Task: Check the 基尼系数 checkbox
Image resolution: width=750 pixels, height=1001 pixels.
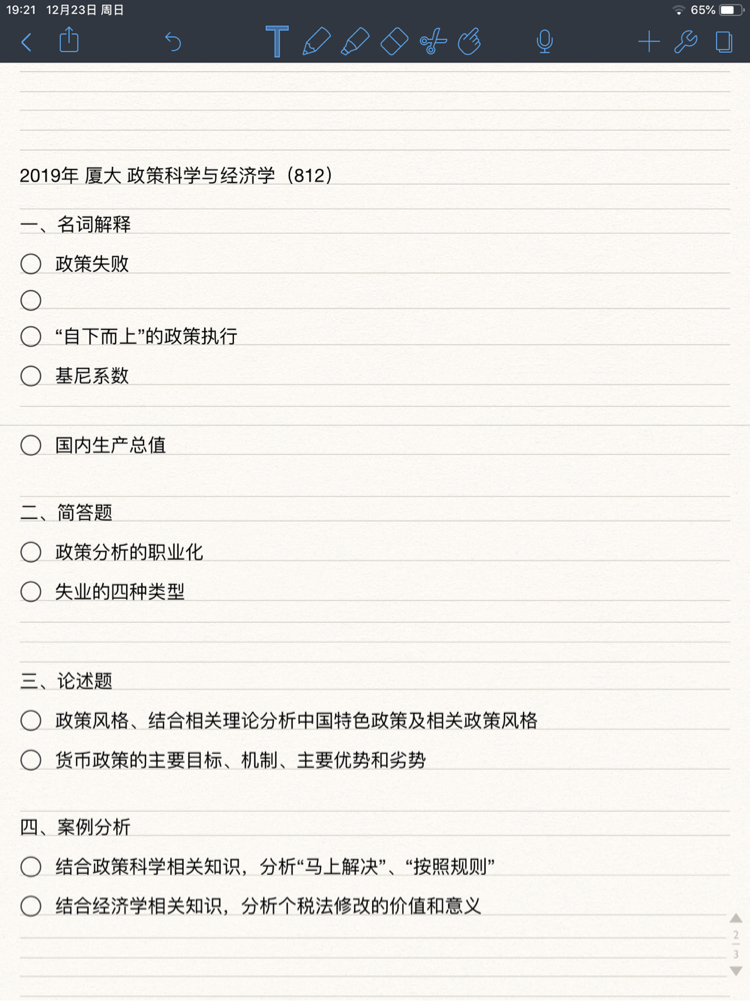Action: pyautogui.click(x=31, y=376)
